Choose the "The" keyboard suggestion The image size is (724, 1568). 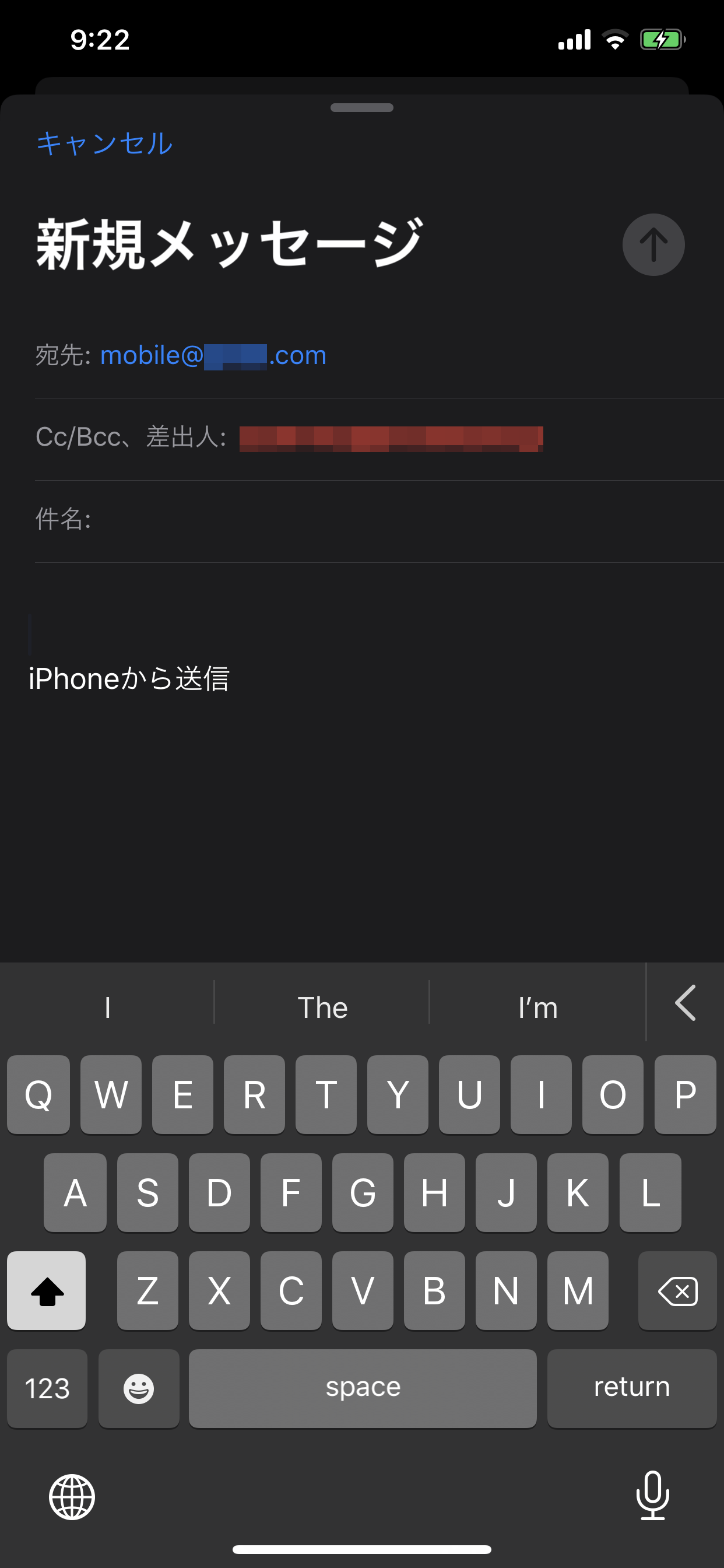[322, 1007]
